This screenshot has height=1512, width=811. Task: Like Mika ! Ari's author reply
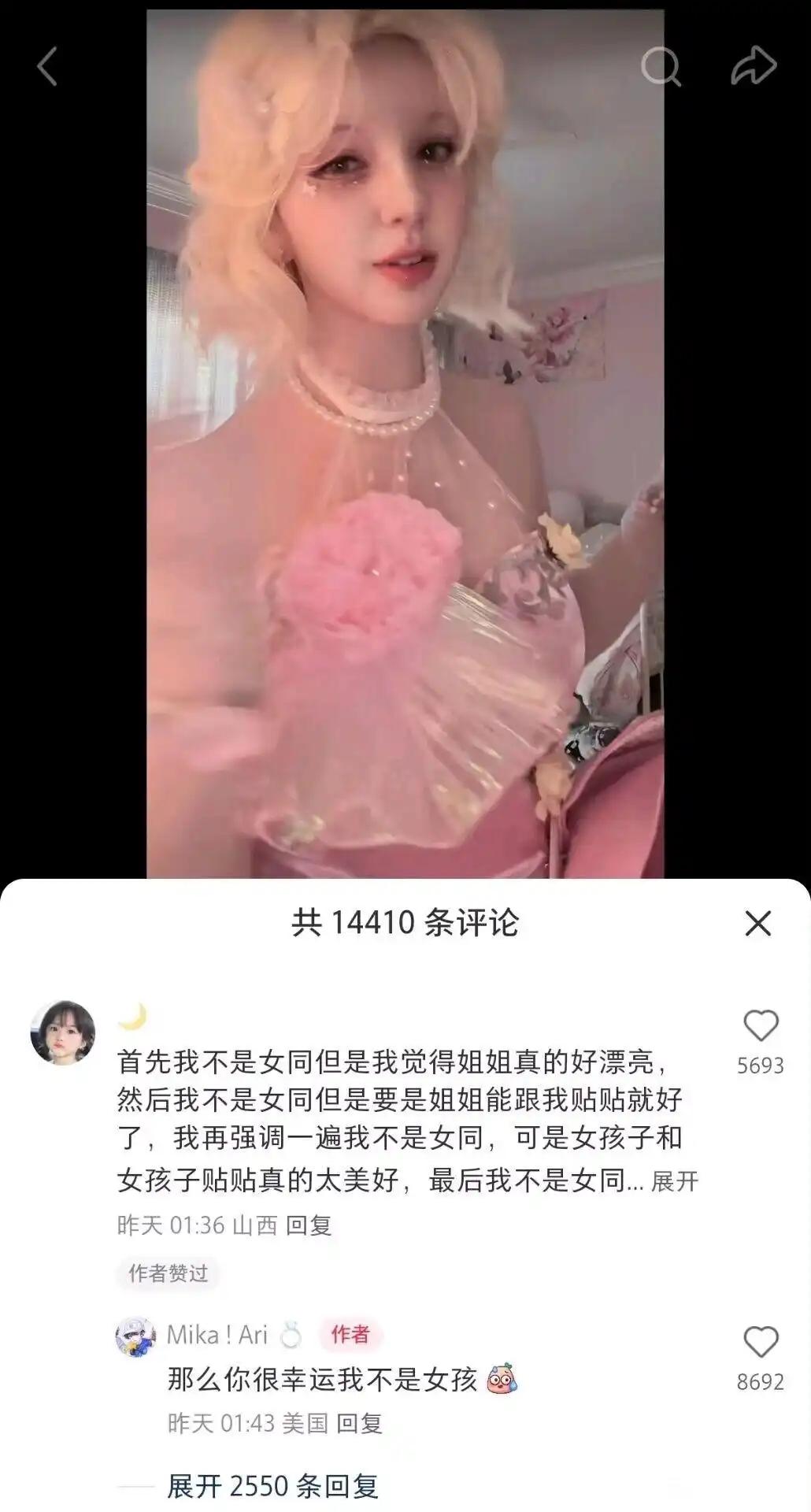tap(761, 1343)
